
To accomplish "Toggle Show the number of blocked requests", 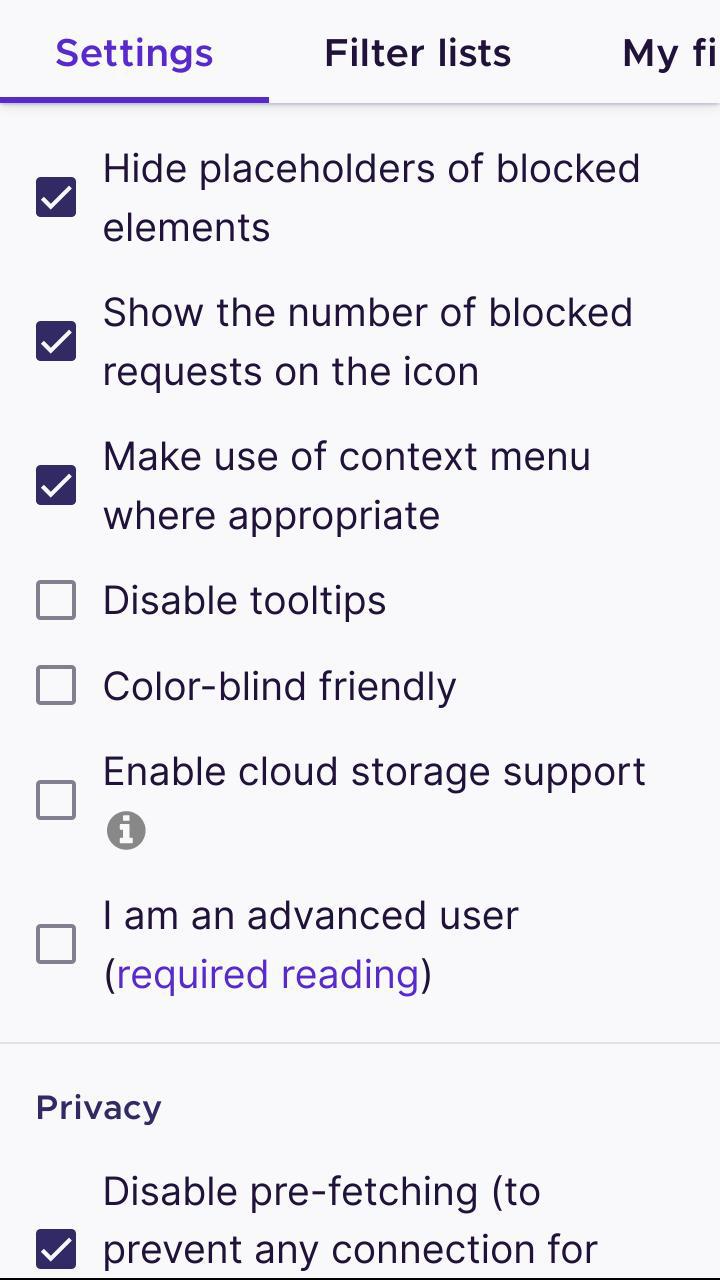I will (56, 342).
